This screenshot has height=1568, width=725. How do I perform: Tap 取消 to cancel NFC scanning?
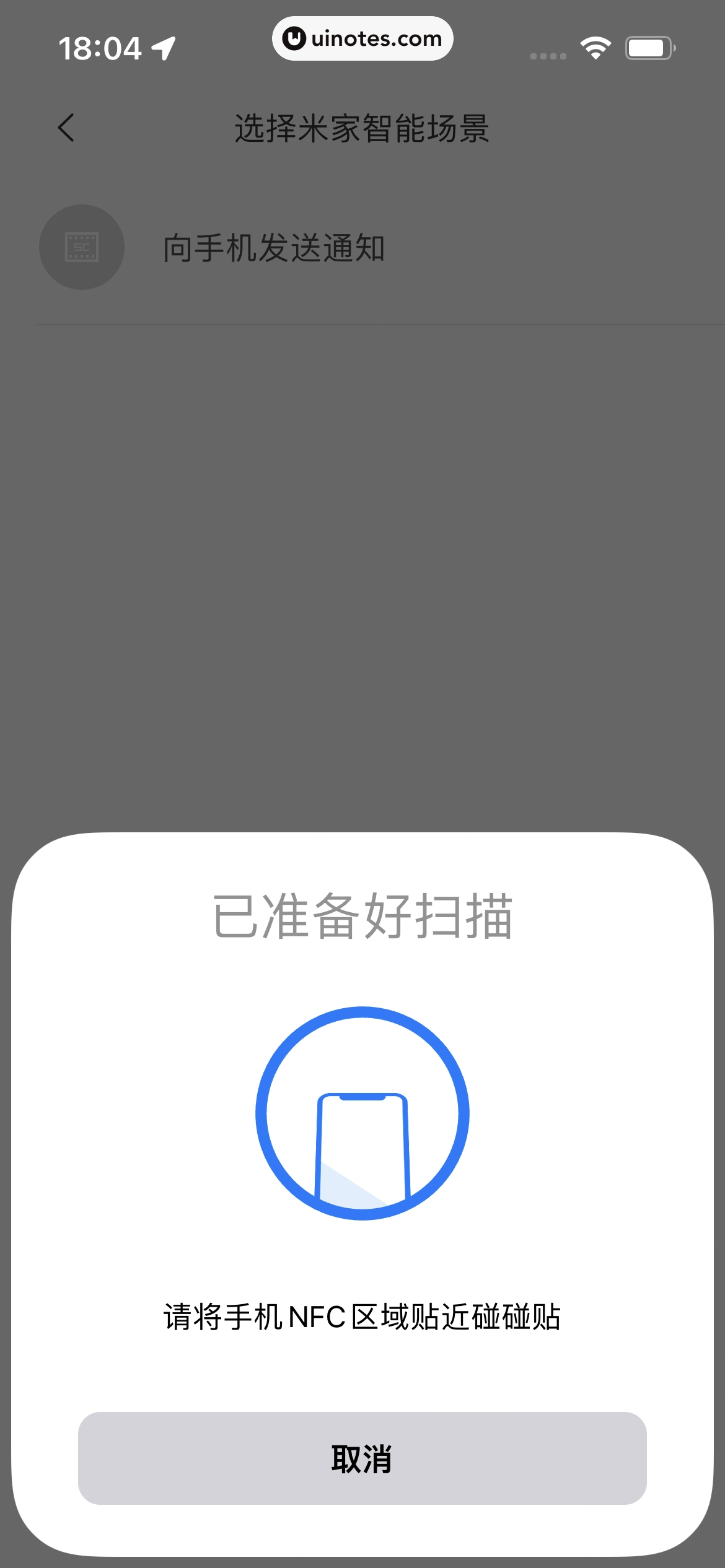(362, 1458)
